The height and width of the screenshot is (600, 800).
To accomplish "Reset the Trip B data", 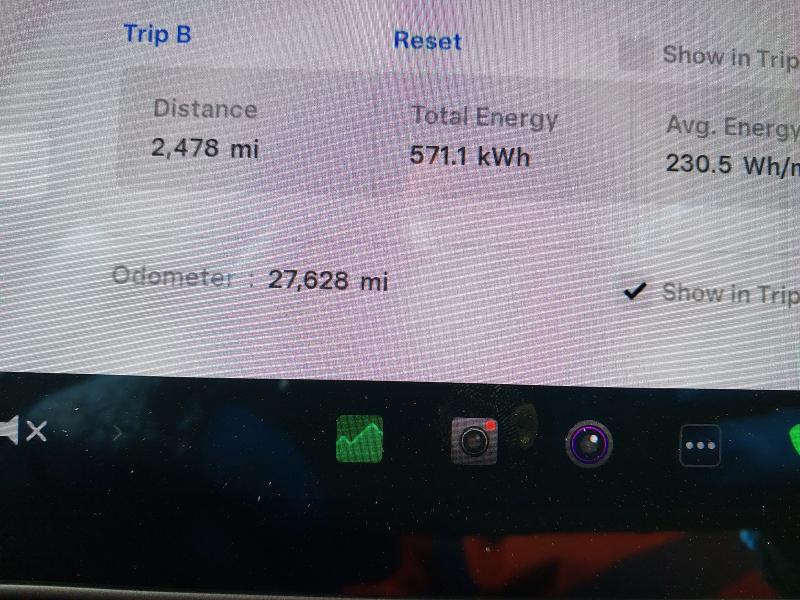I will 427,41.
